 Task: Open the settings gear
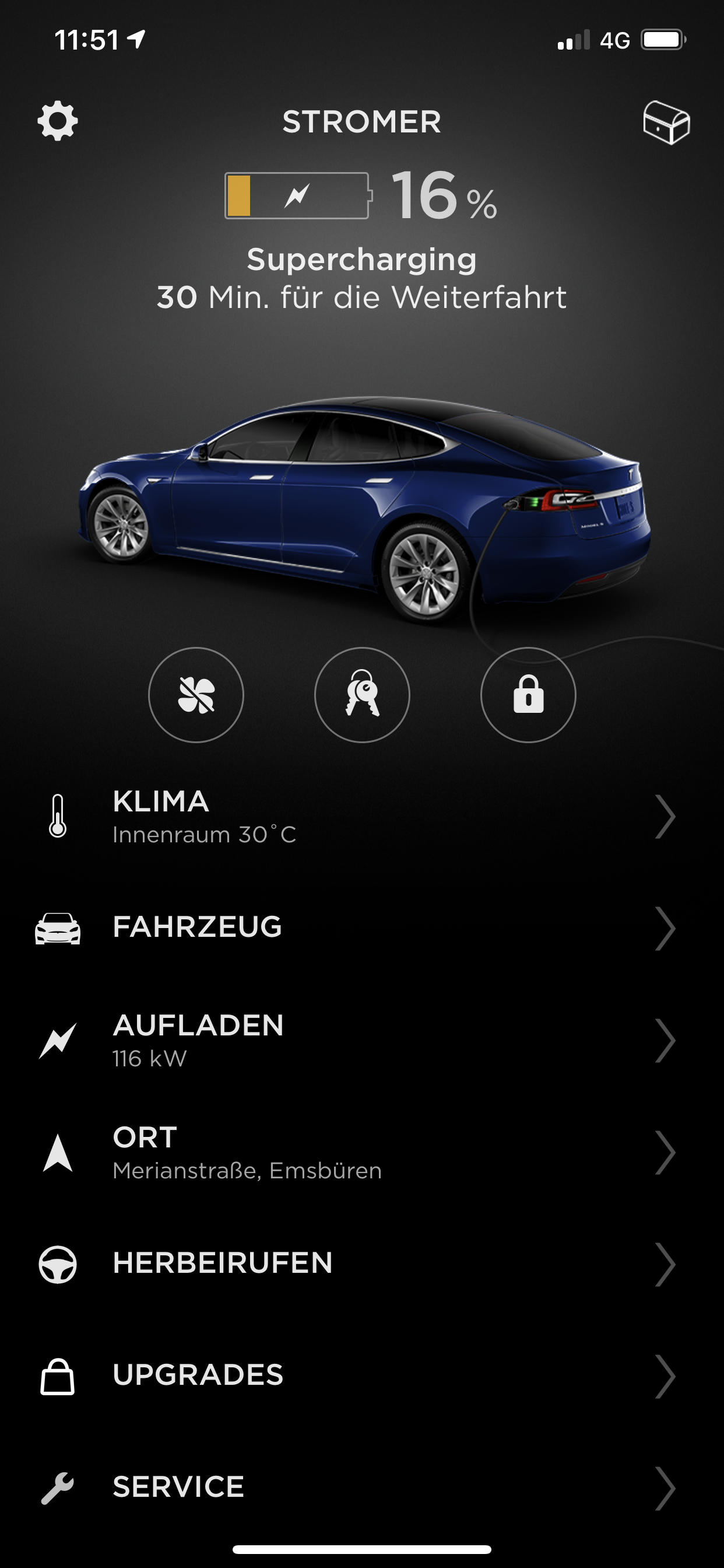58,122
